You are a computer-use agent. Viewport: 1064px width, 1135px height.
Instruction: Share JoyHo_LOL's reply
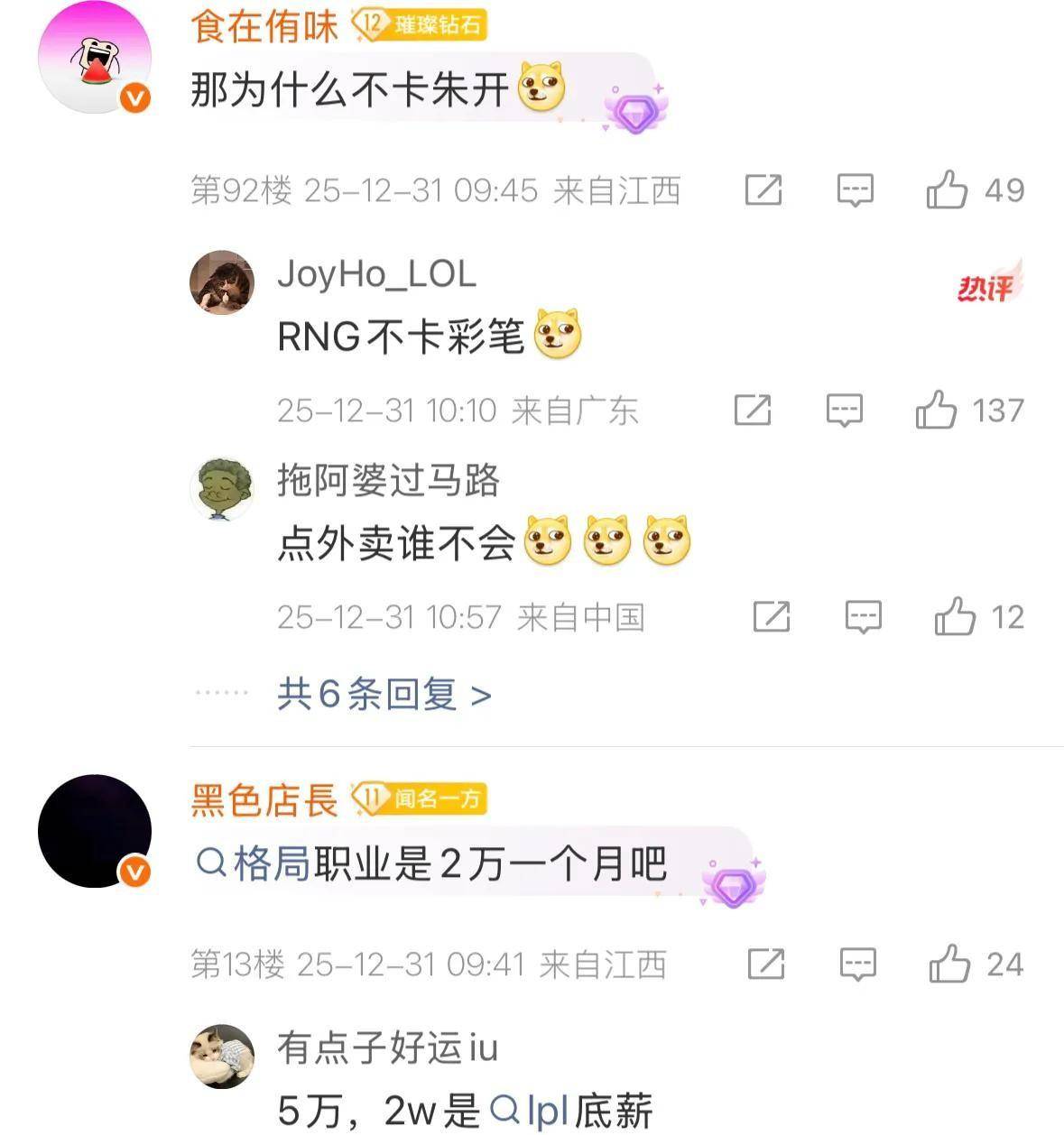[x=753, y=411]
